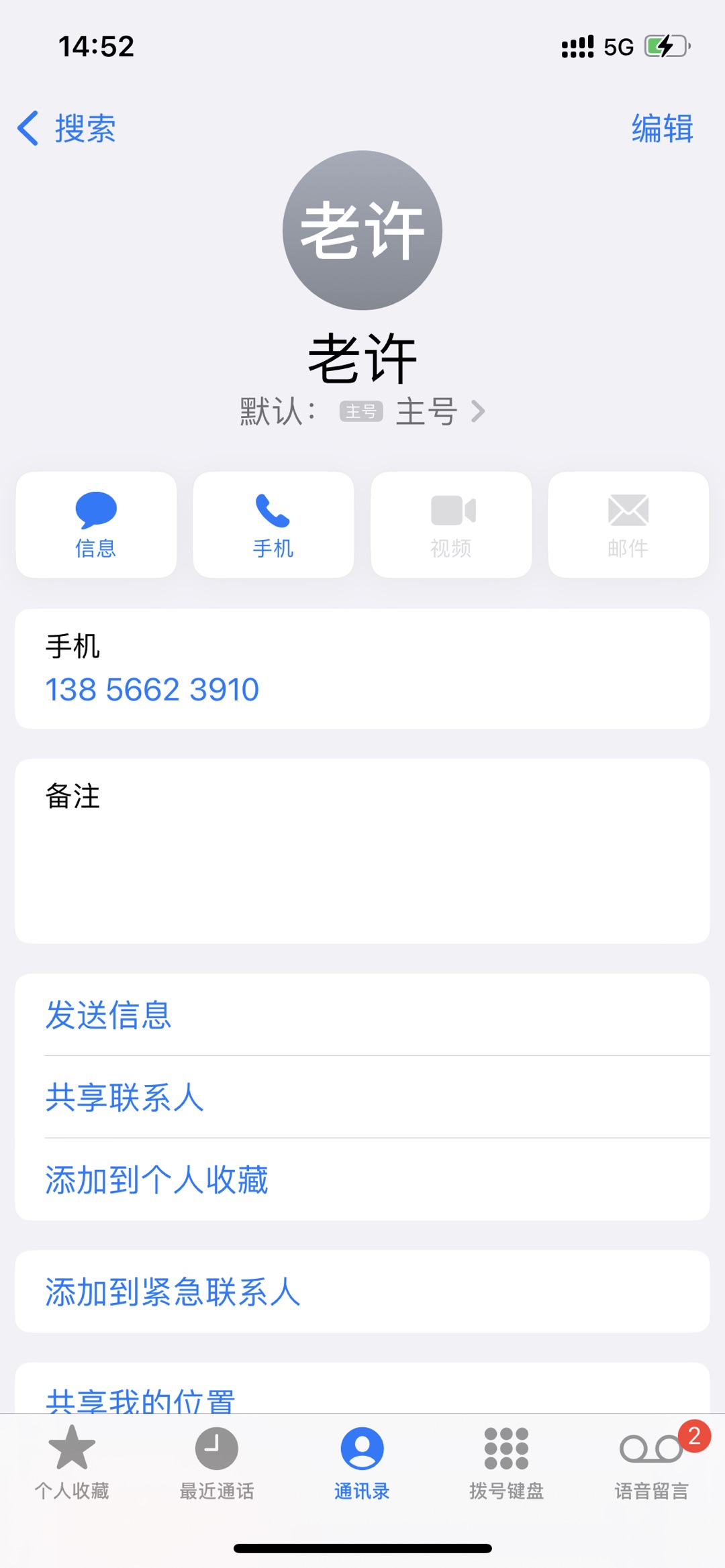Open the 默认 主号 line selector
This screenshot has height=1568, width=725.
point(411,411)
